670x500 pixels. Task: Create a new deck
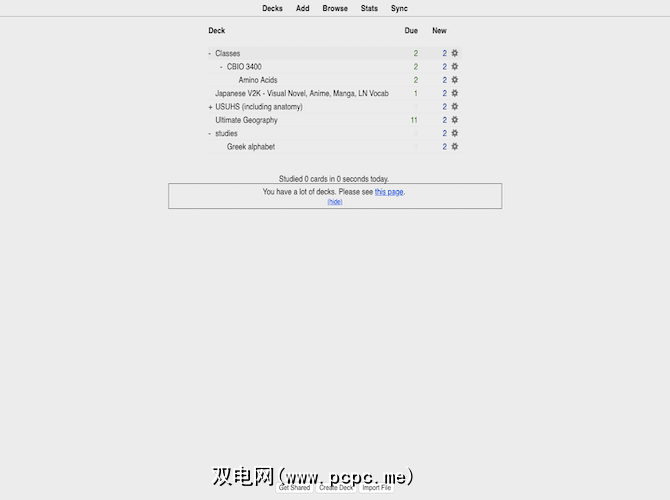[336, 488]
